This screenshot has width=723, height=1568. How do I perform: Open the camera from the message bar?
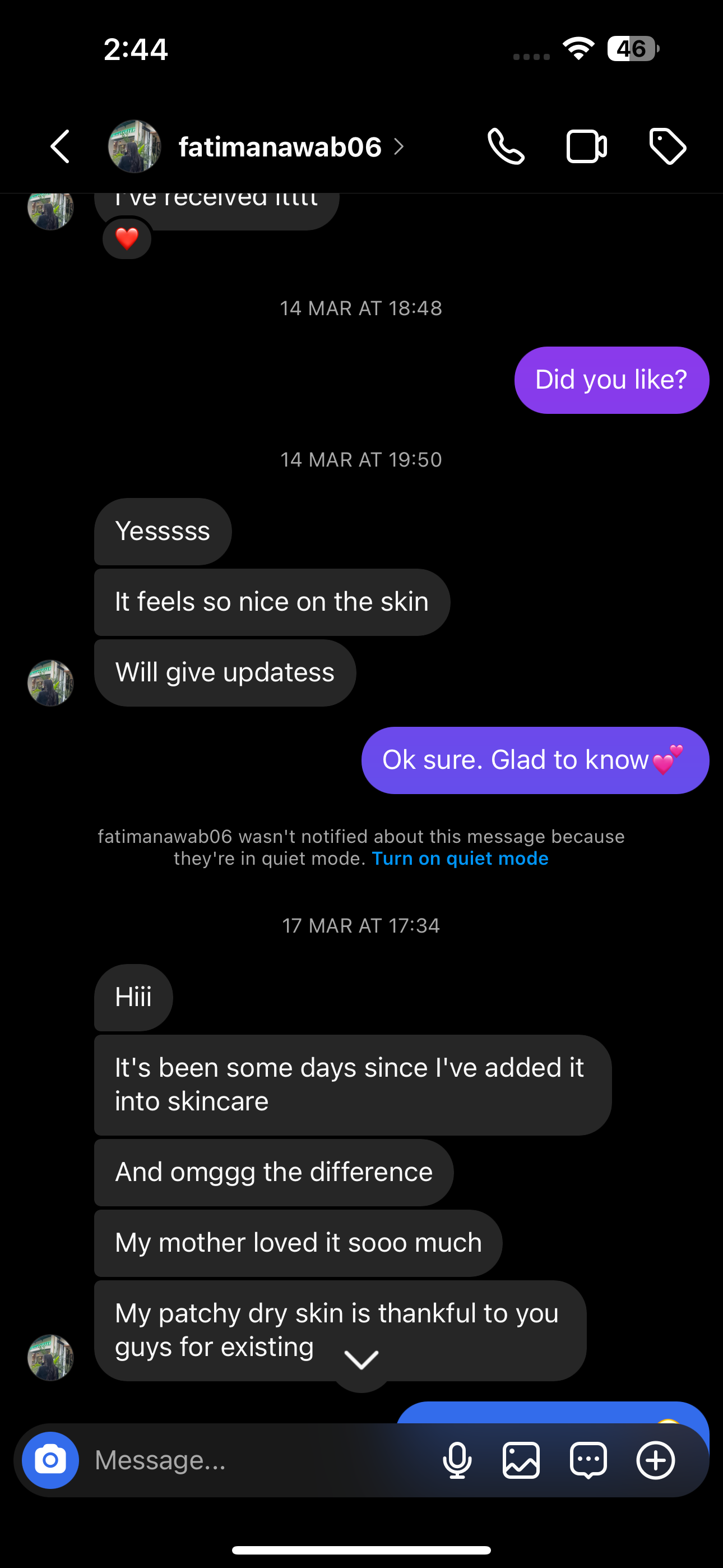point(50,1460)
